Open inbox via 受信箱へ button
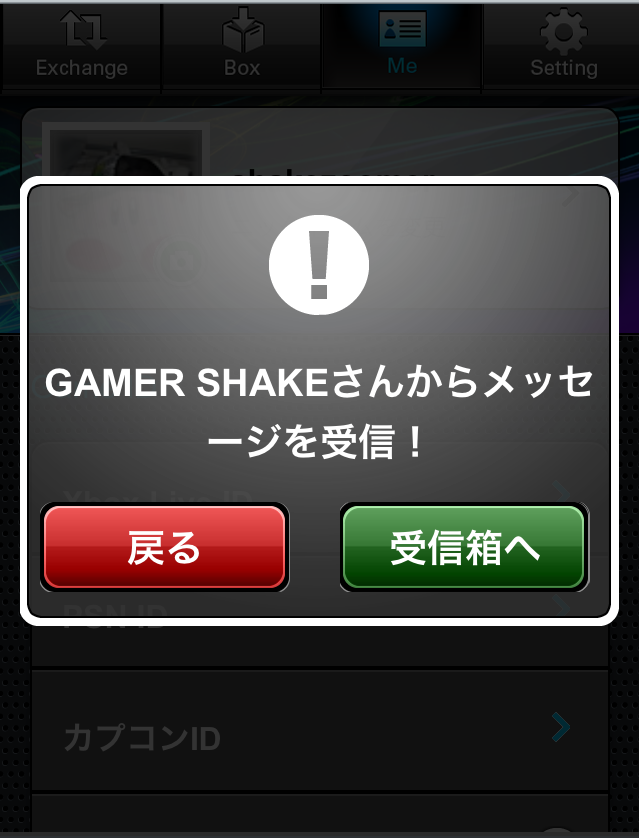639x838 pixels. (464, 547)
